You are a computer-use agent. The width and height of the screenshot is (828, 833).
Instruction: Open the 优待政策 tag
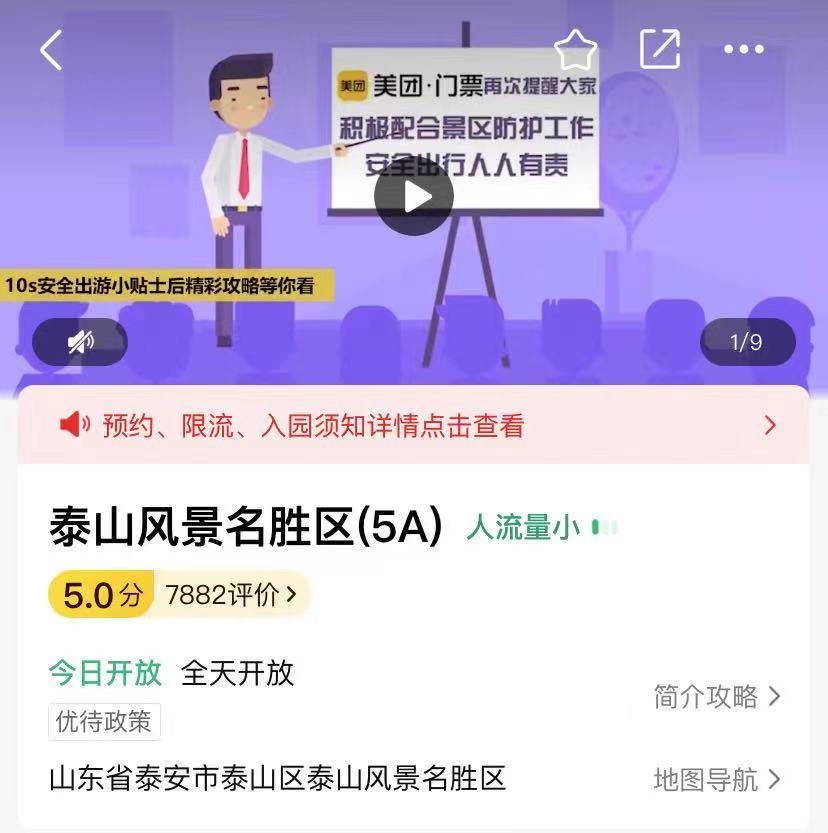pyautogui.click(x=104, y=721)
